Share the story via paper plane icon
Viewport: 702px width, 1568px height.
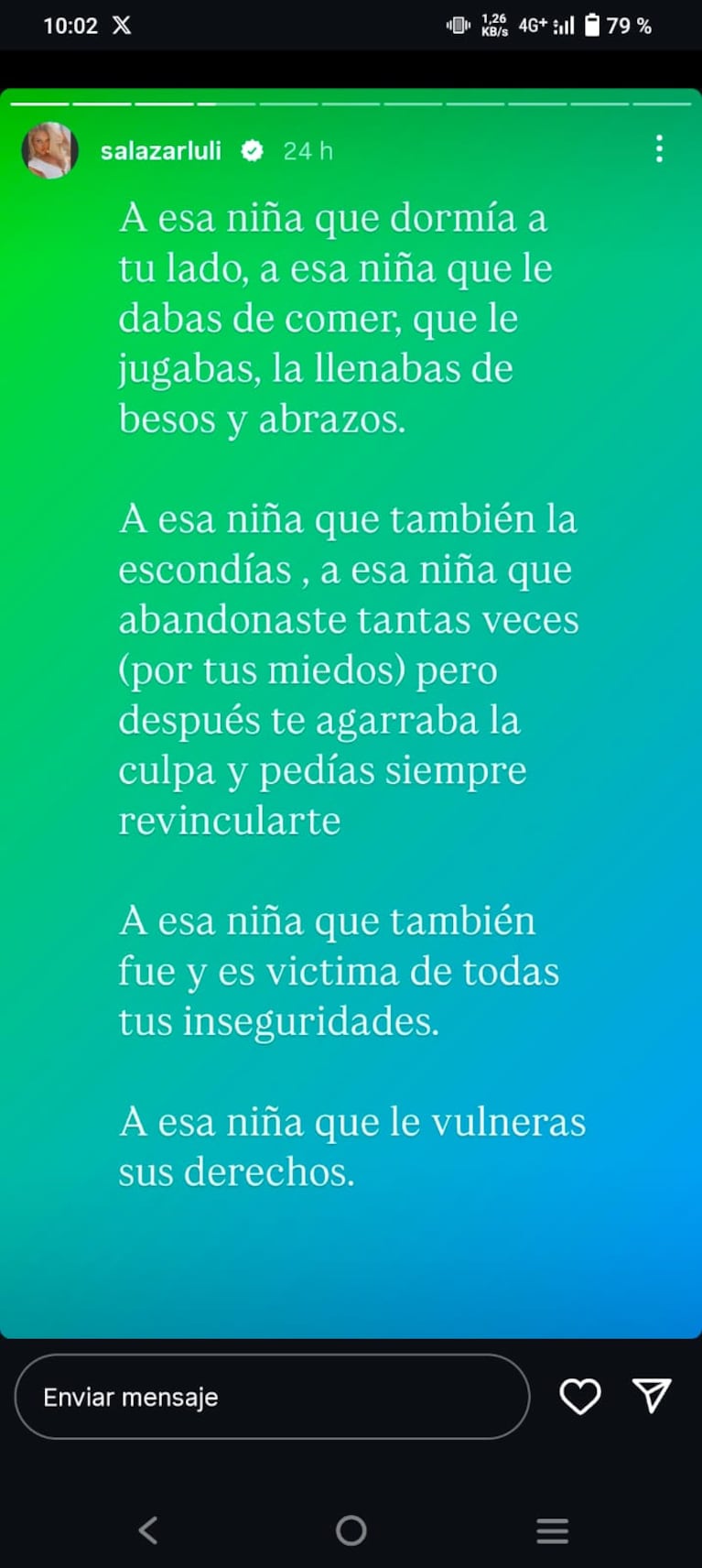[652, 1396]
